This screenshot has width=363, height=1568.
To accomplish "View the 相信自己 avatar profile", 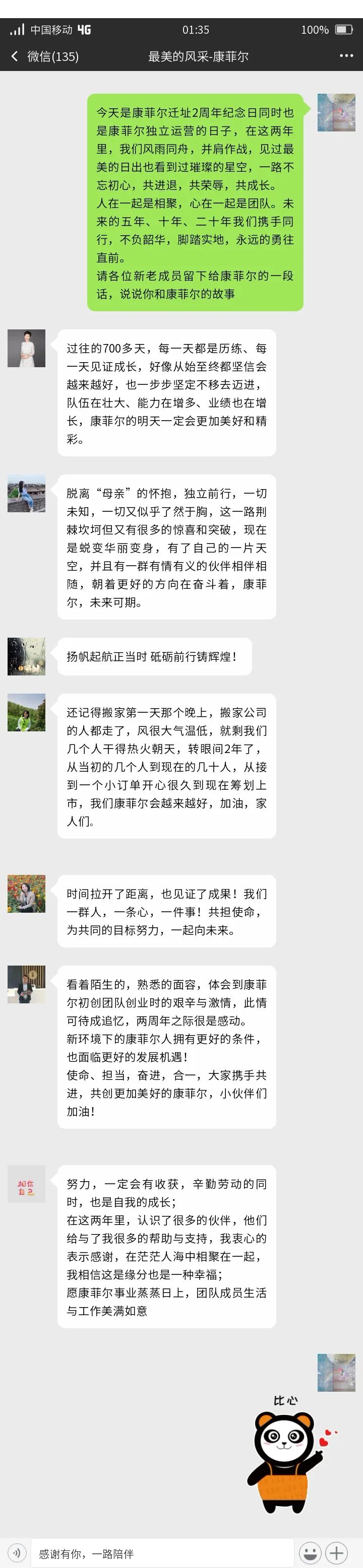I will click(26, 1183).
